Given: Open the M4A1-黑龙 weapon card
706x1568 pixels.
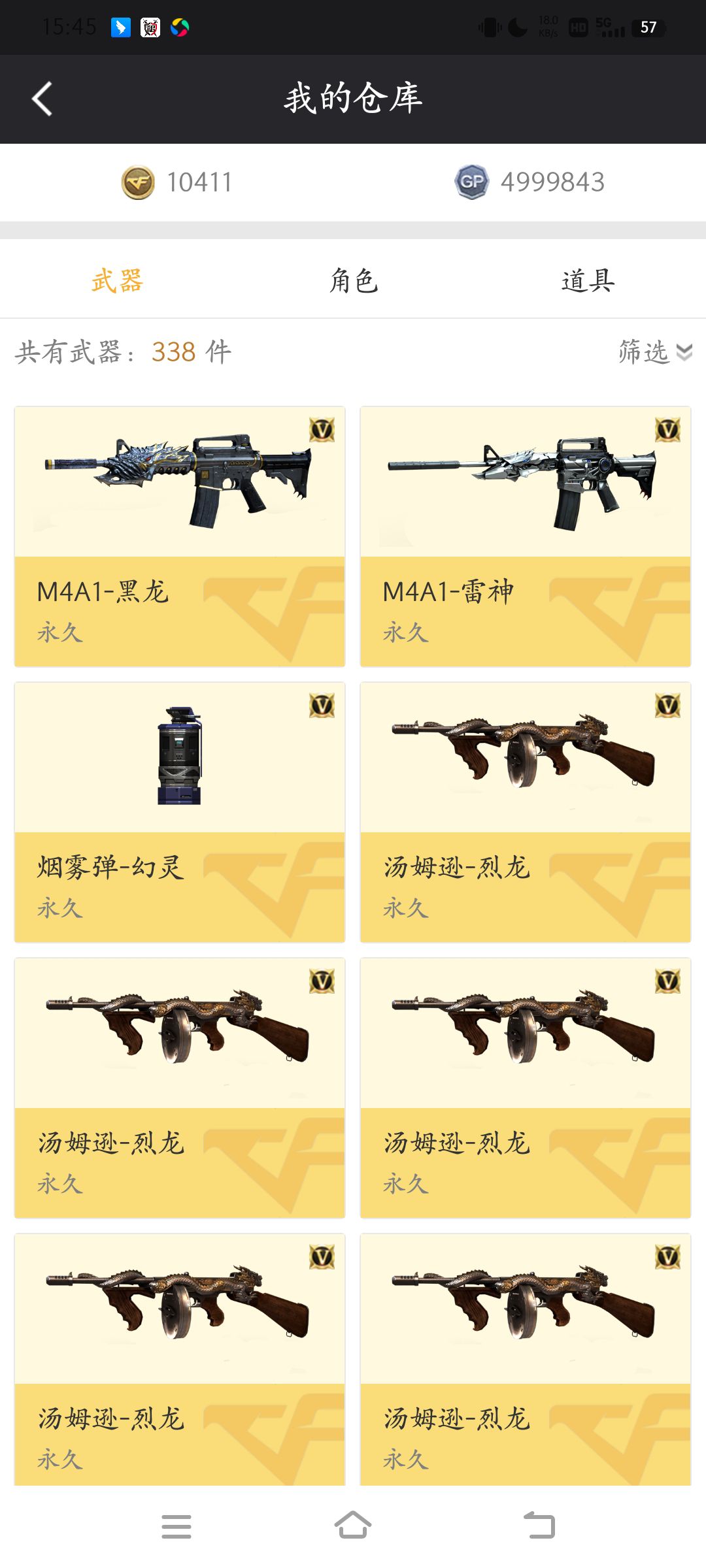Looking at the screenshot, I should [x=180, y=536].
